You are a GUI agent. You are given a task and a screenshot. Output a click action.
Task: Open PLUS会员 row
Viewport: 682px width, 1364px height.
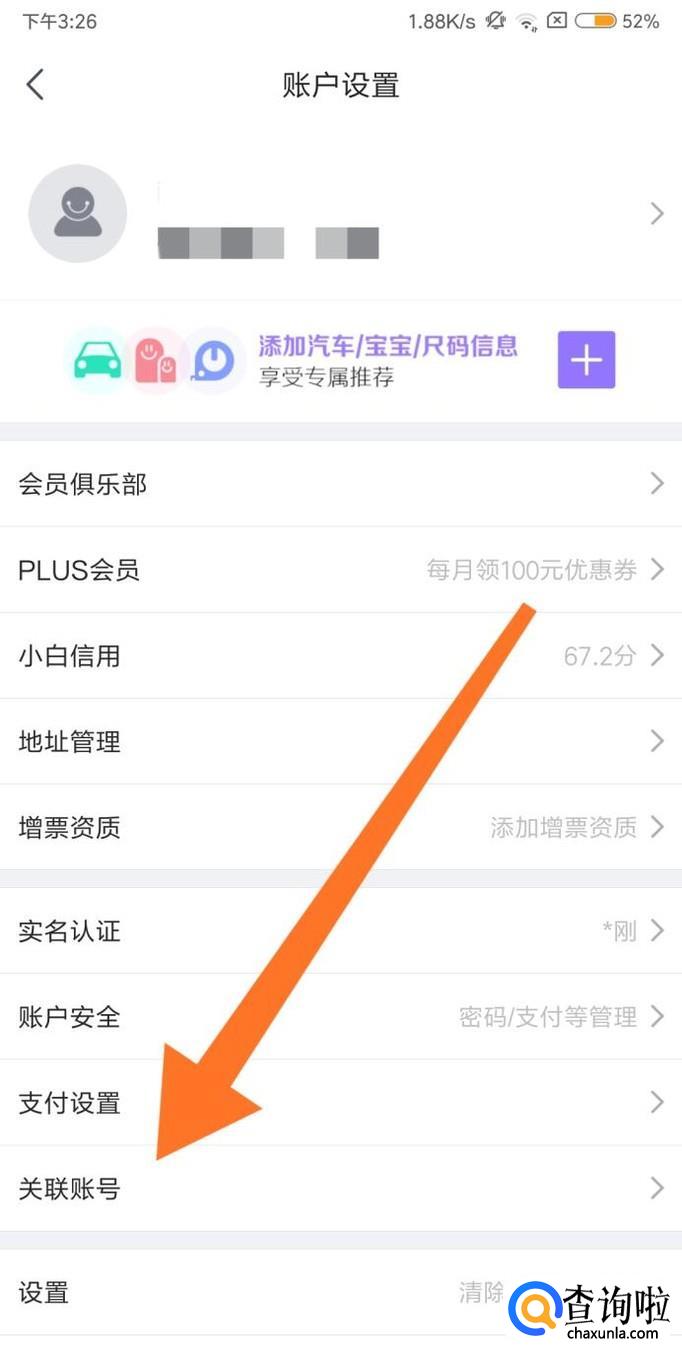[341, 570]
